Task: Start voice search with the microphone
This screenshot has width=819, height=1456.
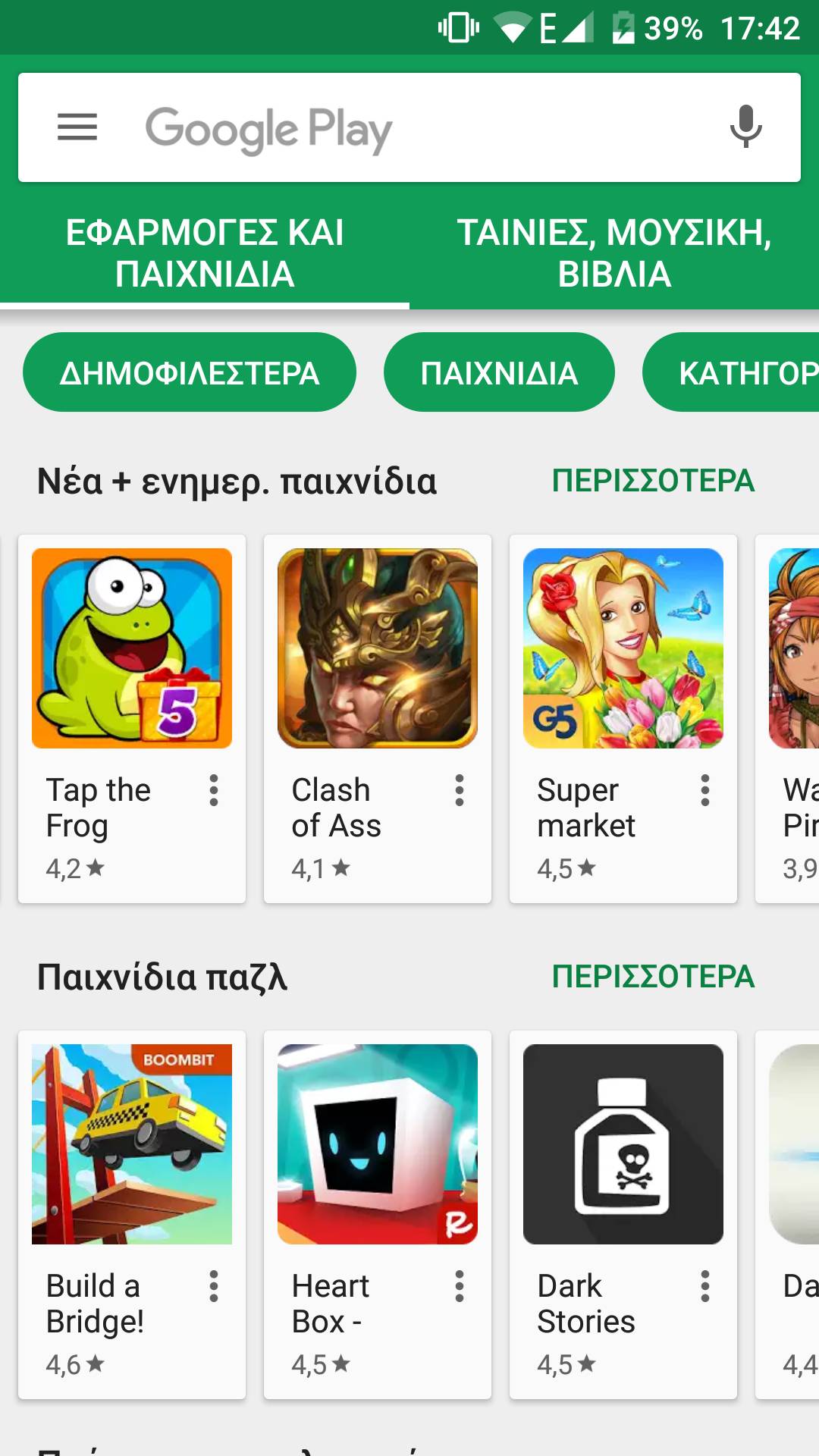Action: point(745,127)
